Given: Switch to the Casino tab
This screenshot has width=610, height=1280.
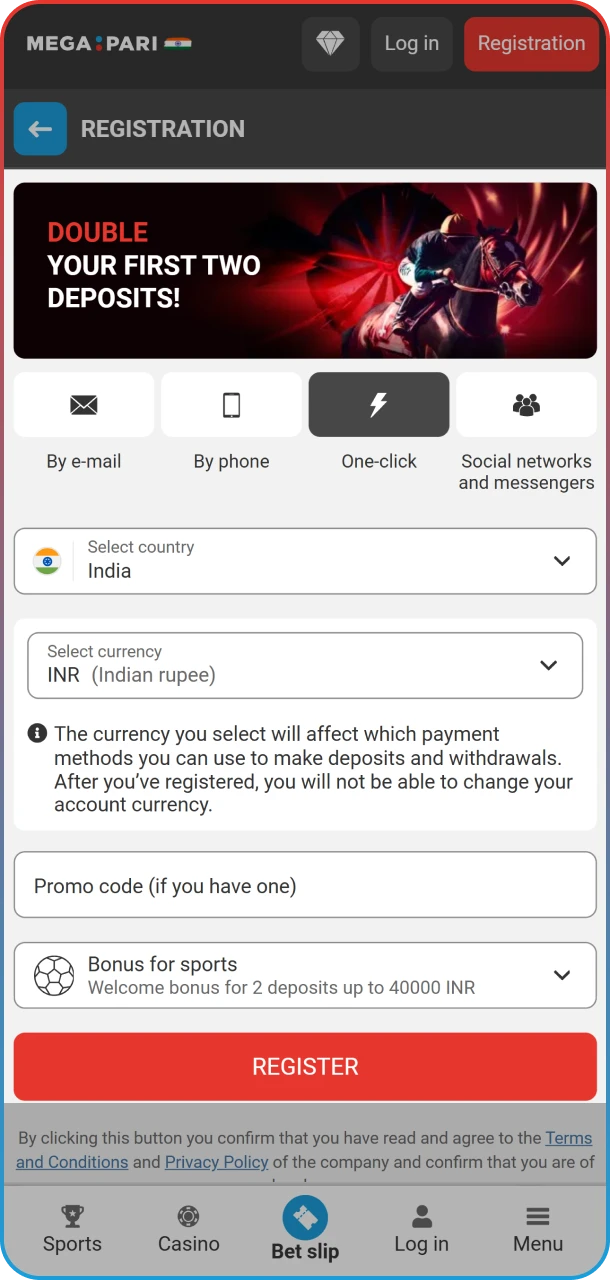Looking at the screenshot, I should click(188, 1230).
